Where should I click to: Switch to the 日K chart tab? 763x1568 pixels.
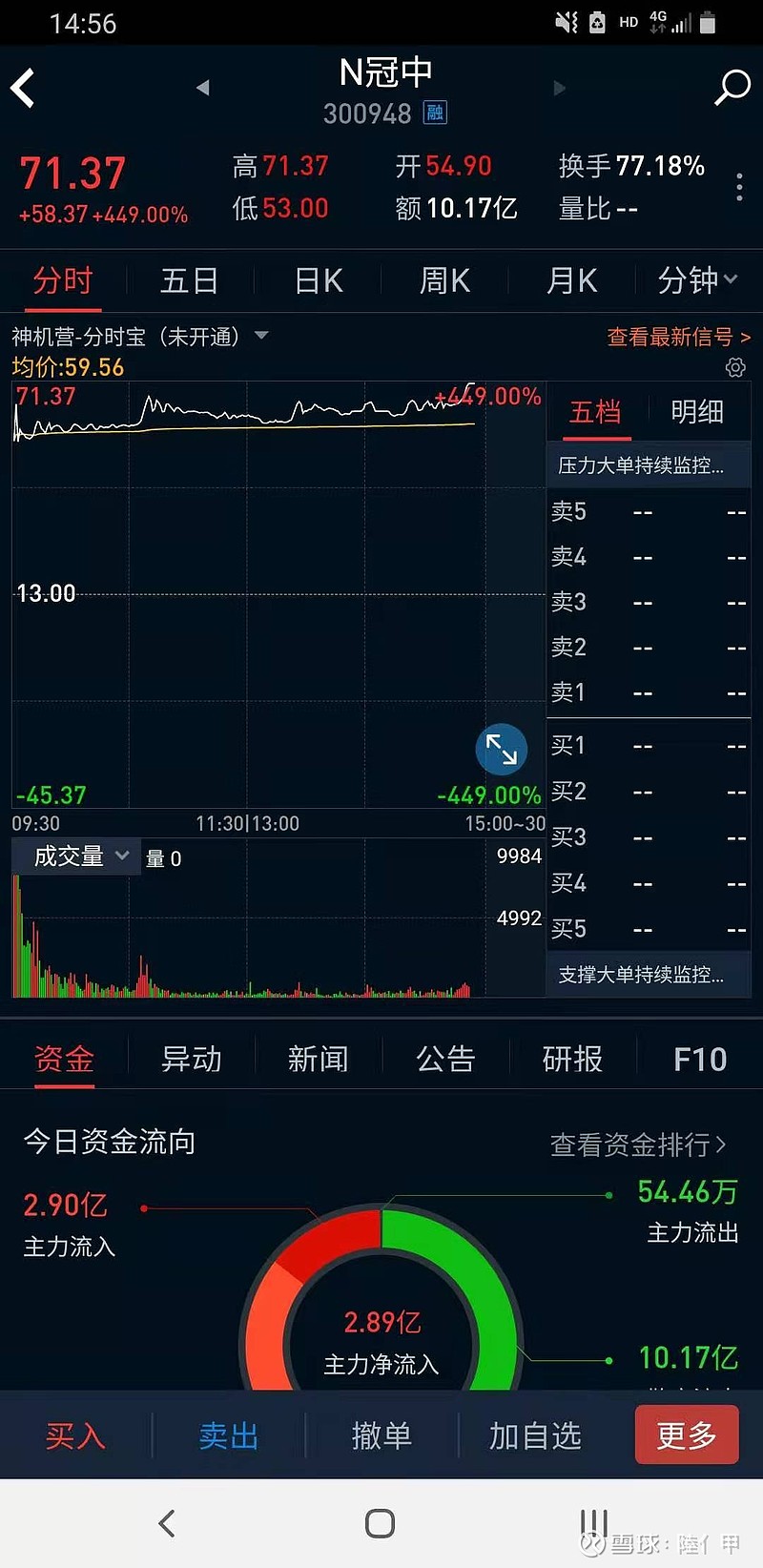(318, 281)
